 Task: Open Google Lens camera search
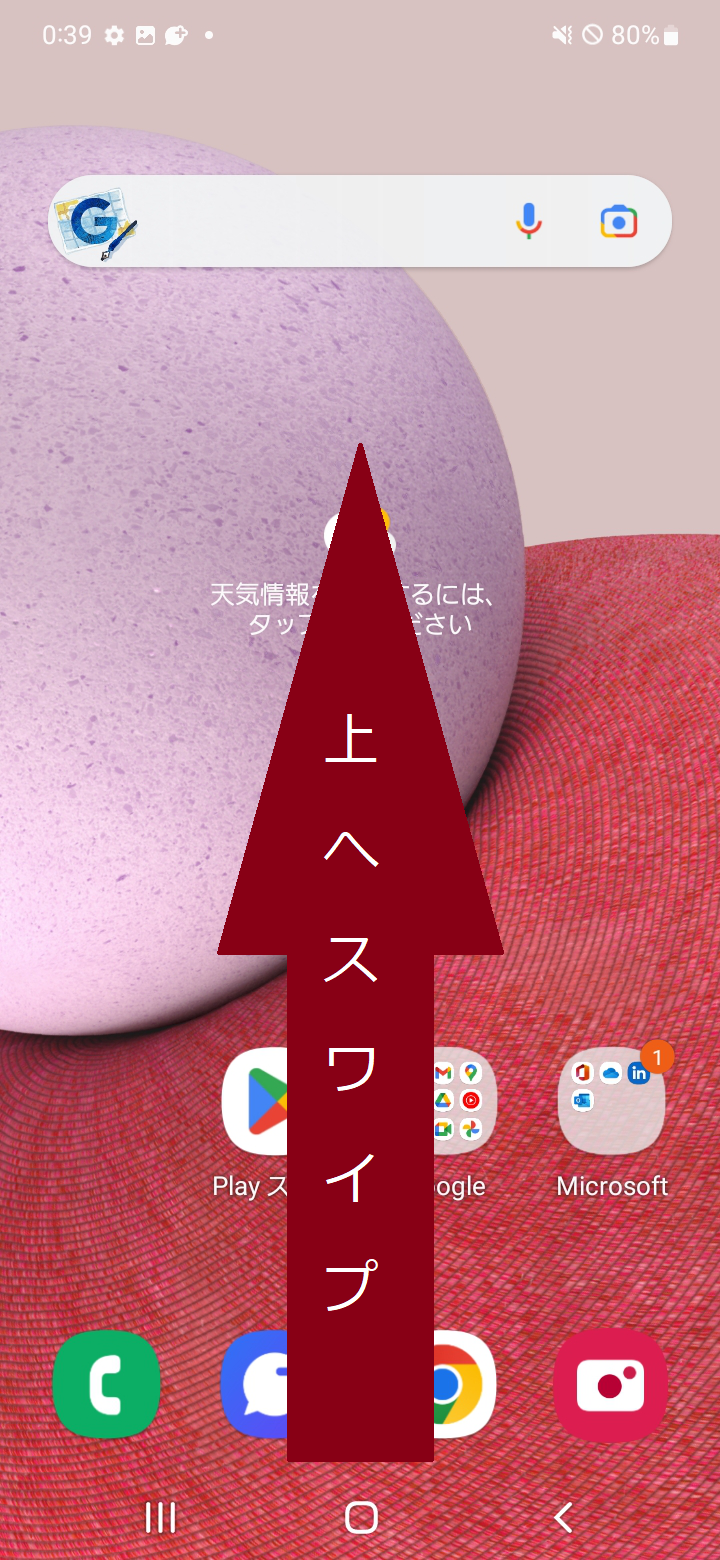tap(619, 221)
